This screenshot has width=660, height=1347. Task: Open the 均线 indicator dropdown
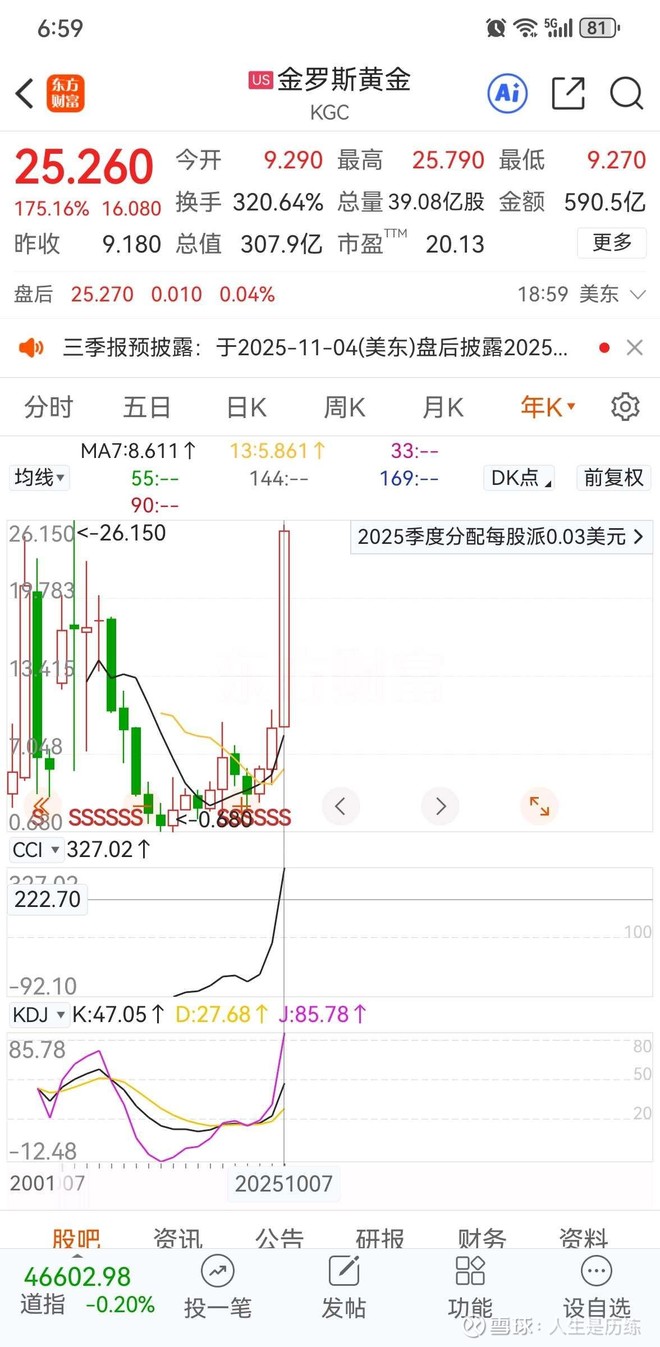click(40, 478)
